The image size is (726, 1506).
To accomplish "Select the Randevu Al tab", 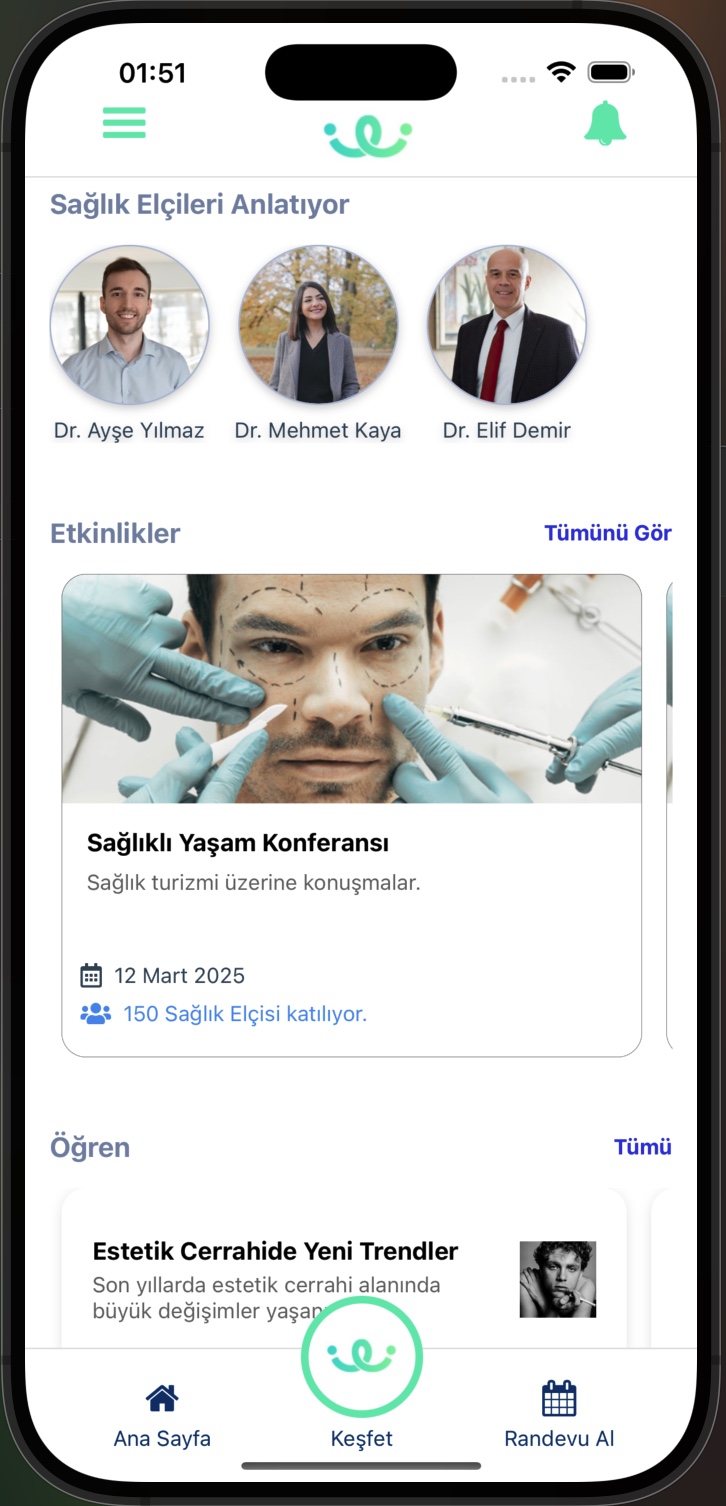I will click(x=559, y=1414).
